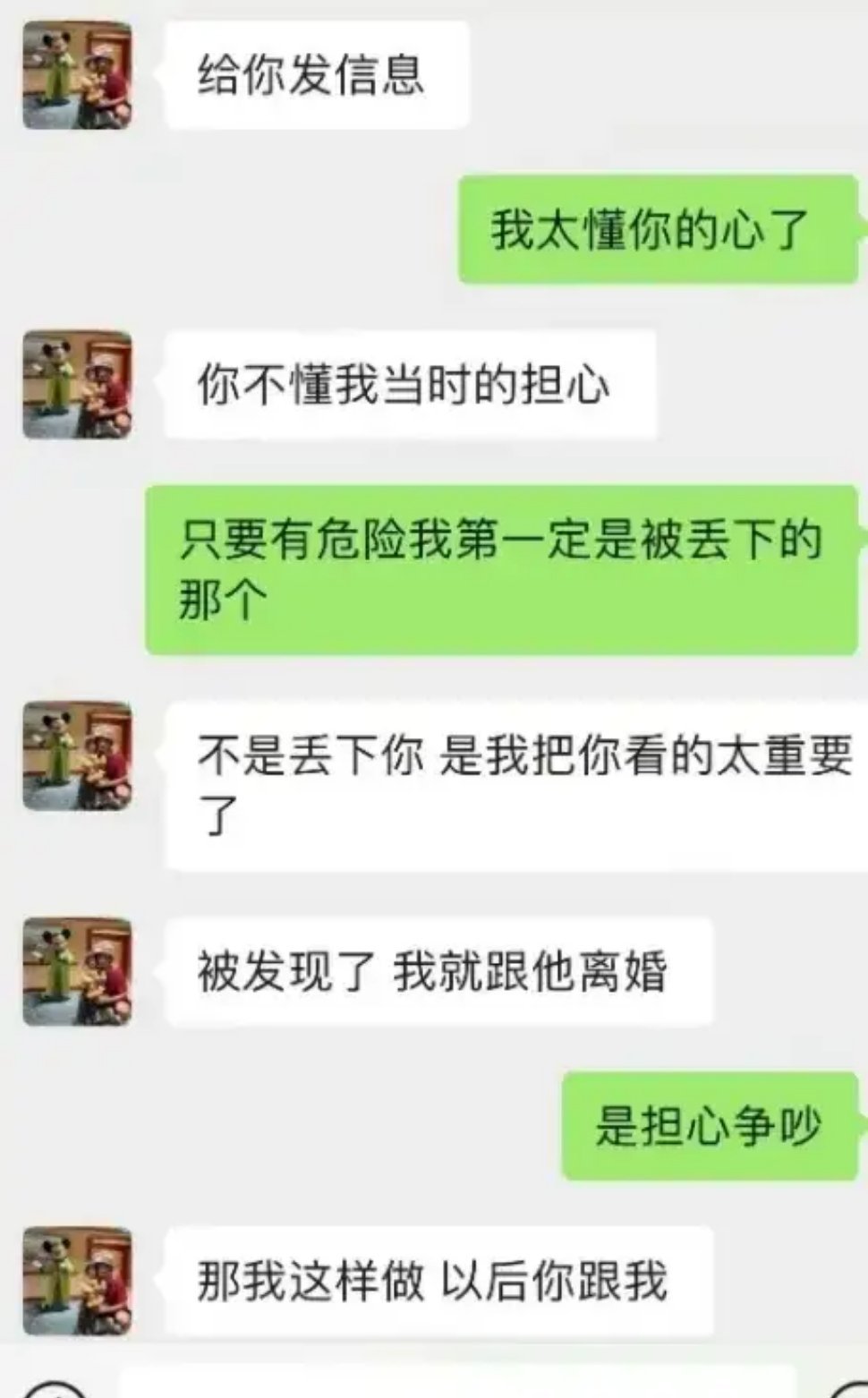Image resolution: width=868 pixels, height=1398 pixels.
Task: Open the contact avatar next to "你不懂我当时的担心"
Action: [x=77, y=385]
